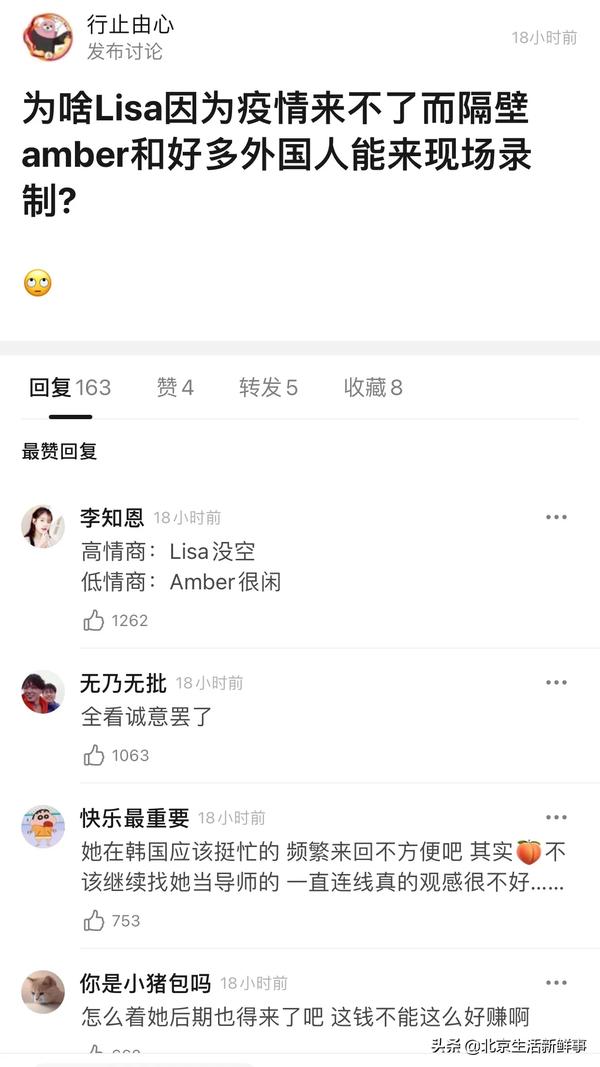
Task: Like 快乐最重要's reply
Action: pyautogui.click(x=94, y=920)
